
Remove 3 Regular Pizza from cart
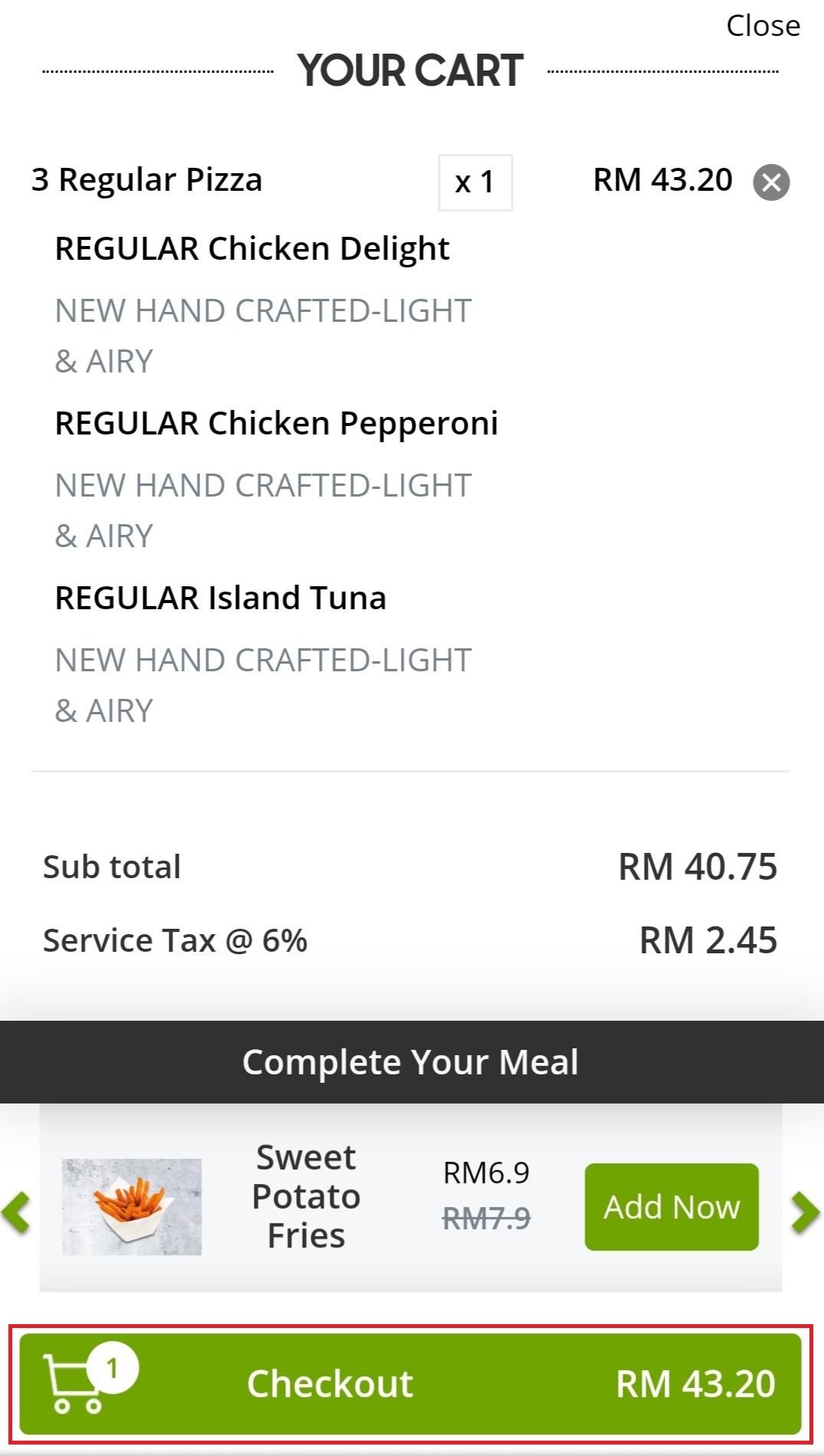(771, 182)
